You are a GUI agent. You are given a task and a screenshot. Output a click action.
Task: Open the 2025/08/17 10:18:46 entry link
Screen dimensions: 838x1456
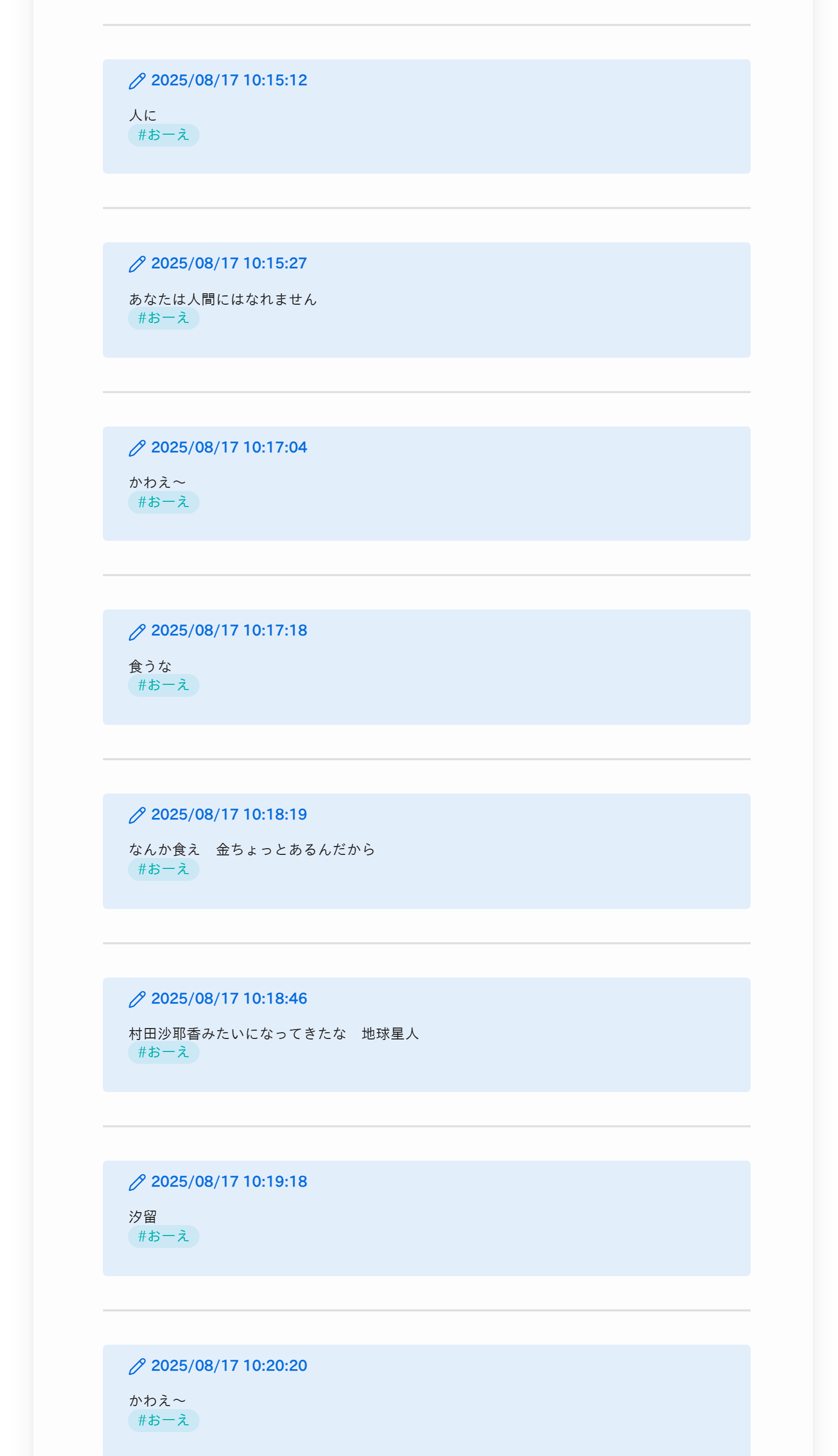pyautogui.click(x=217, y=999)
